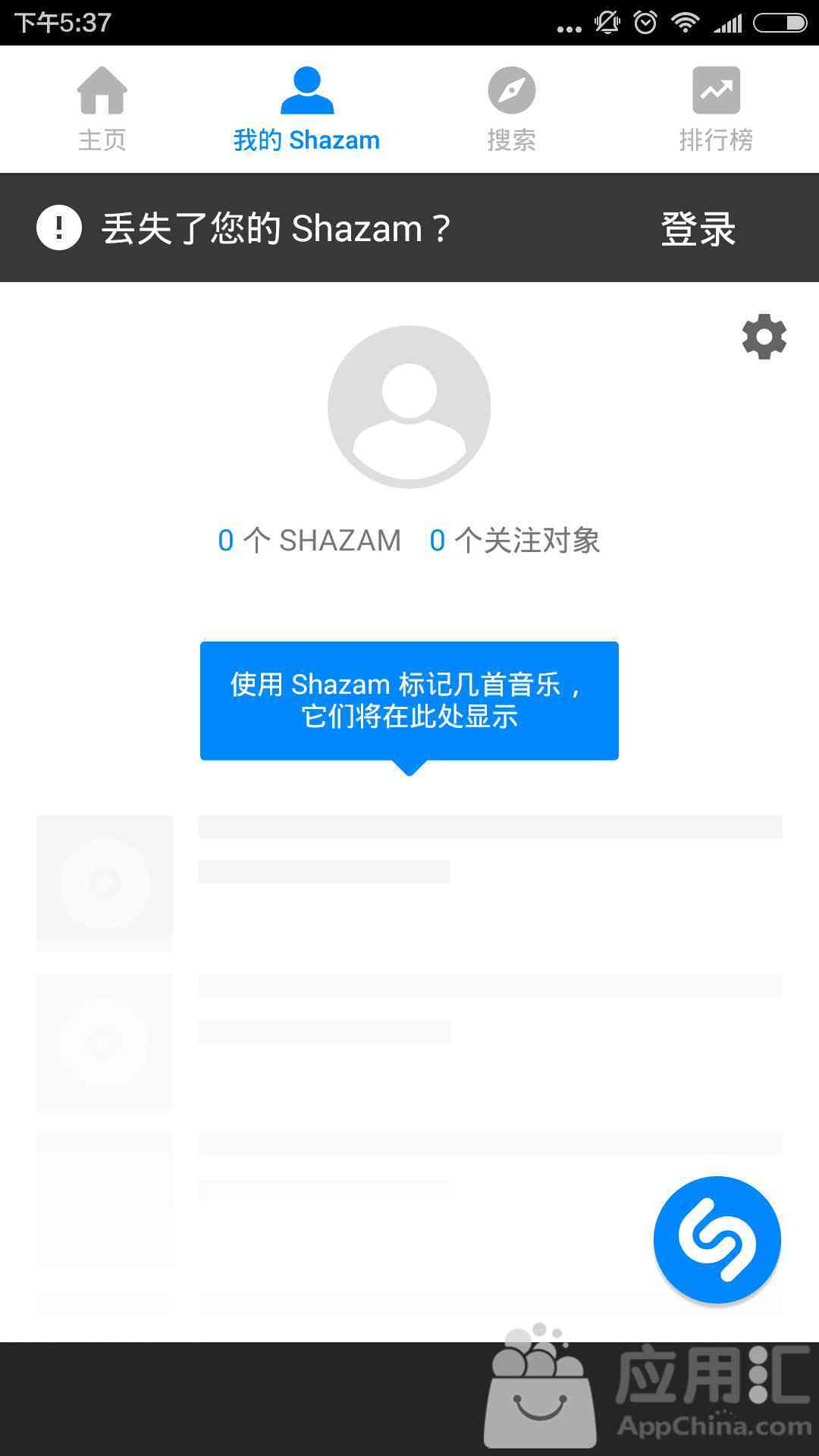Switch to the 主页 tab
This screenshot has width=819, height=1456.
click(x=102, y=110)
